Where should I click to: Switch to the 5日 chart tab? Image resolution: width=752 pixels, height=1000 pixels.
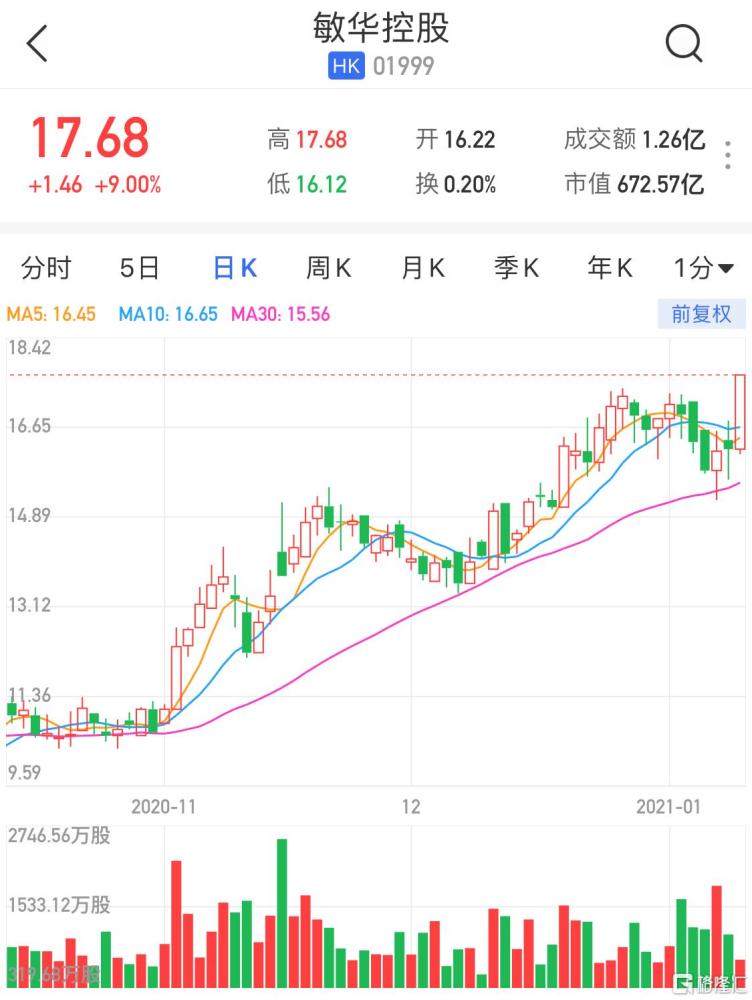(x=139, y=268)
